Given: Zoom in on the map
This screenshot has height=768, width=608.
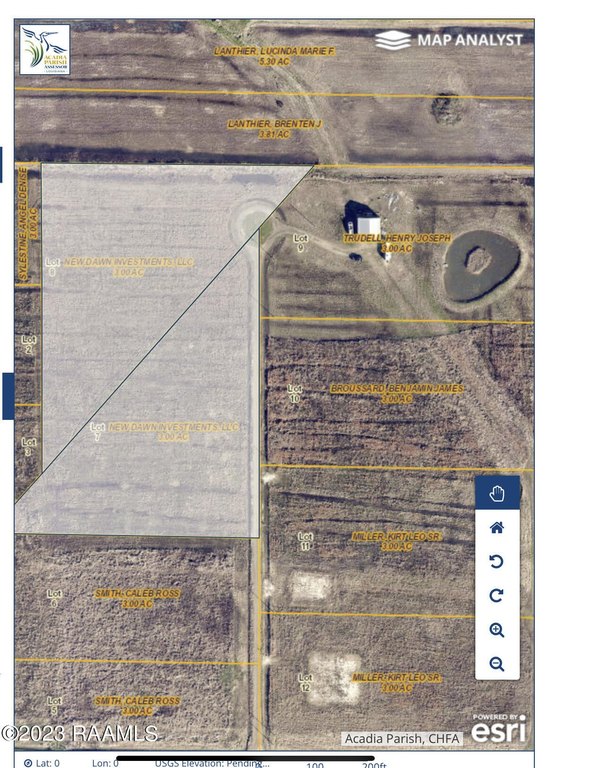Looking at the screenshot, I should click(497, 630).
